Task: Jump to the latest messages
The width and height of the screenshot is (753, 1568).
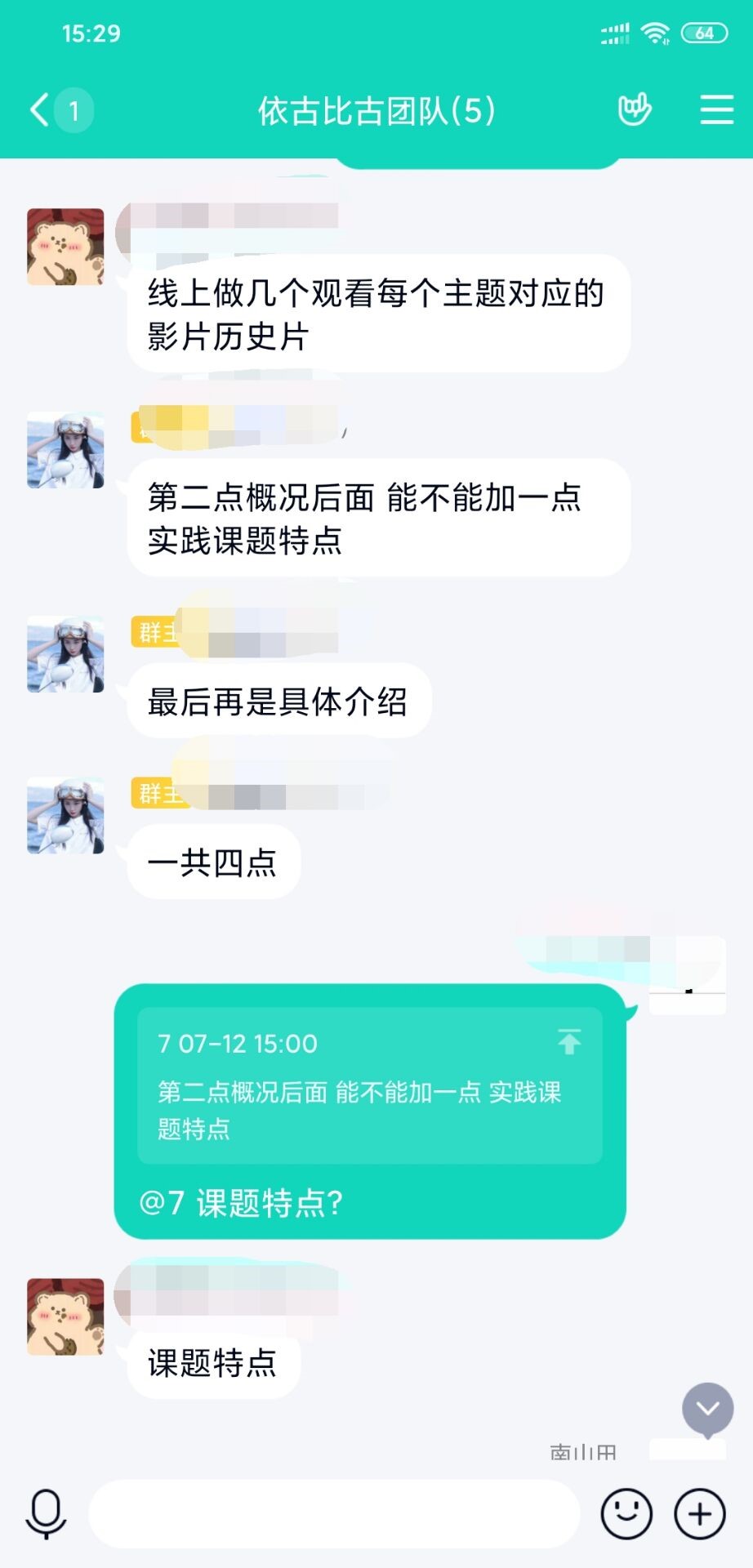Action: [x=707, y=1409]
